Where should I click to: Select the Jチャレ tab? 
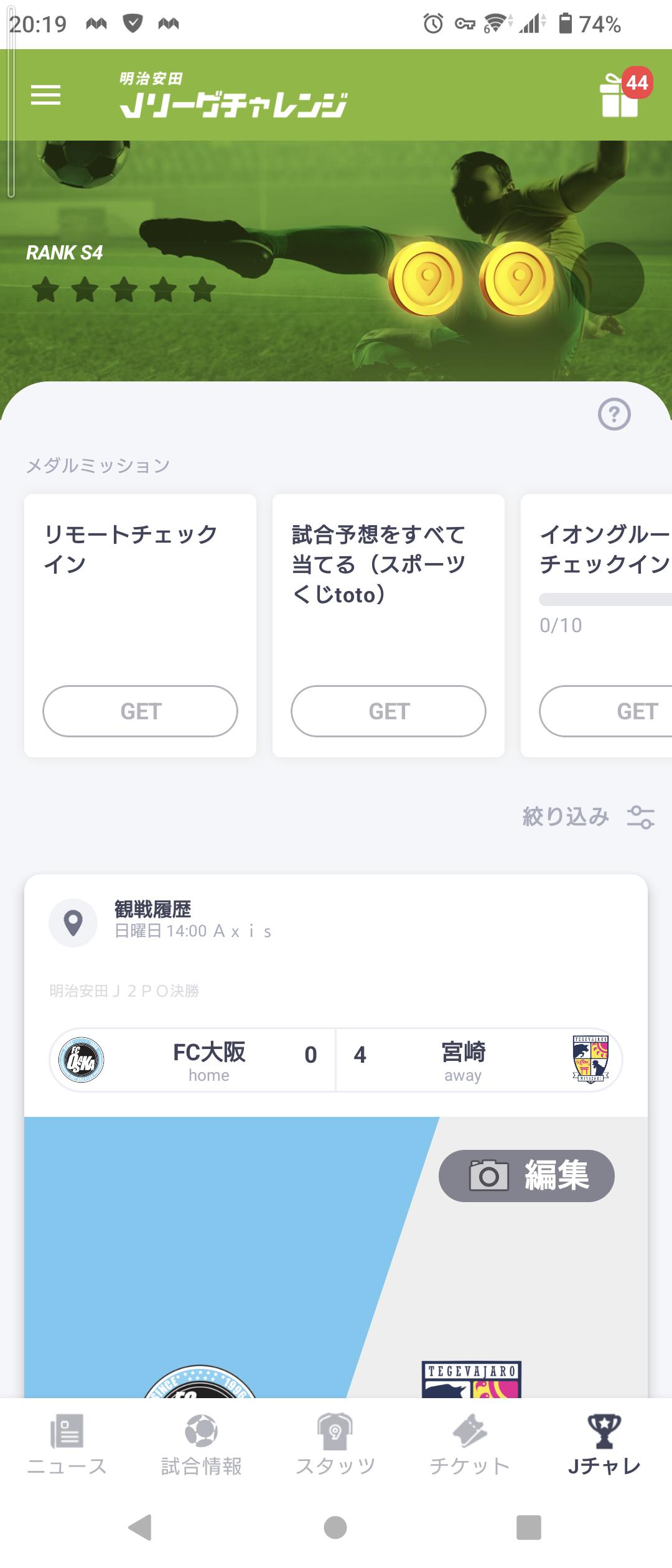pyautogui.click(x=604, y=1448)
